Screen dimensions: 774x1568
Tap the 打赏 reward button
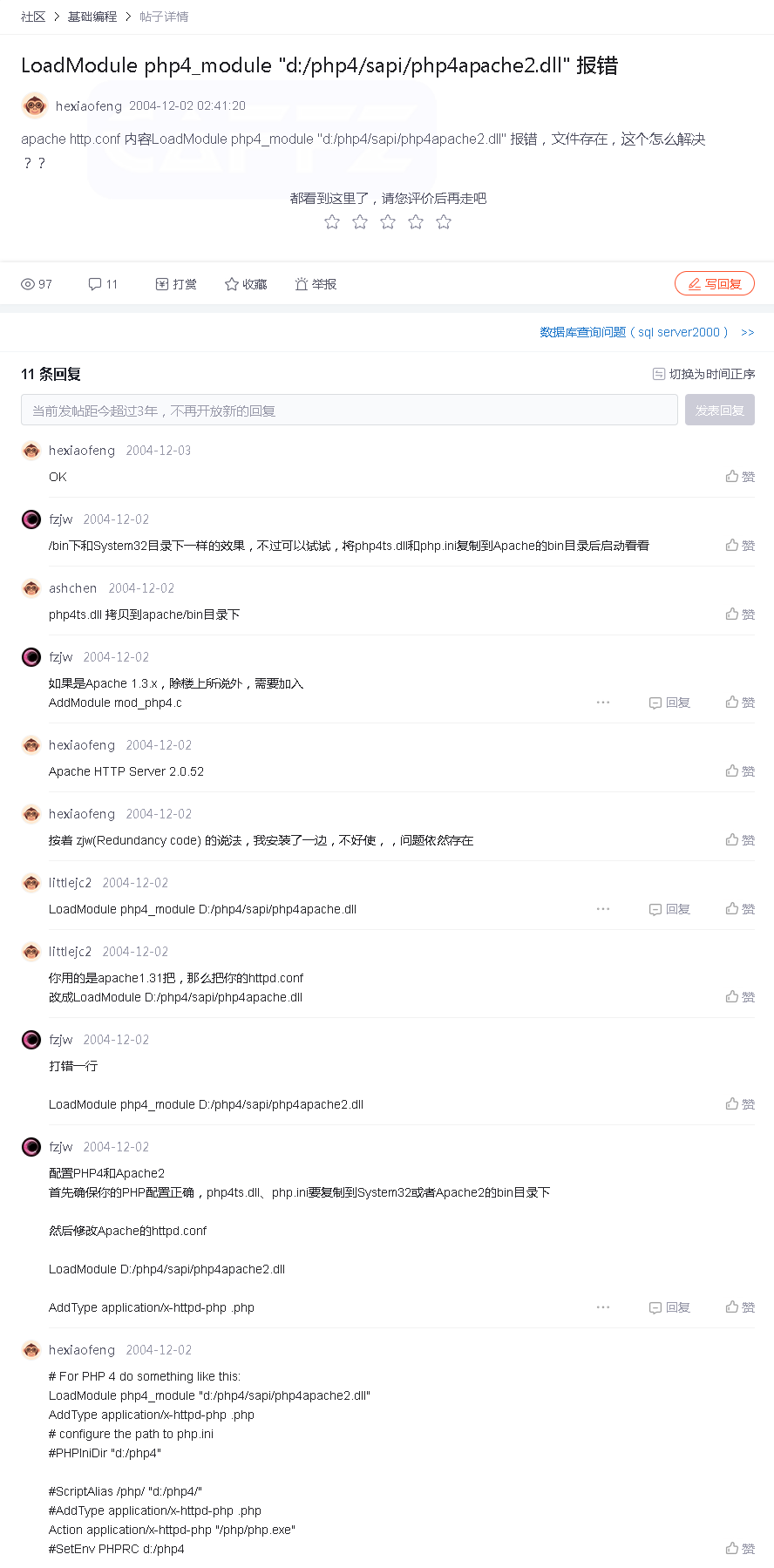coord(176,284)
